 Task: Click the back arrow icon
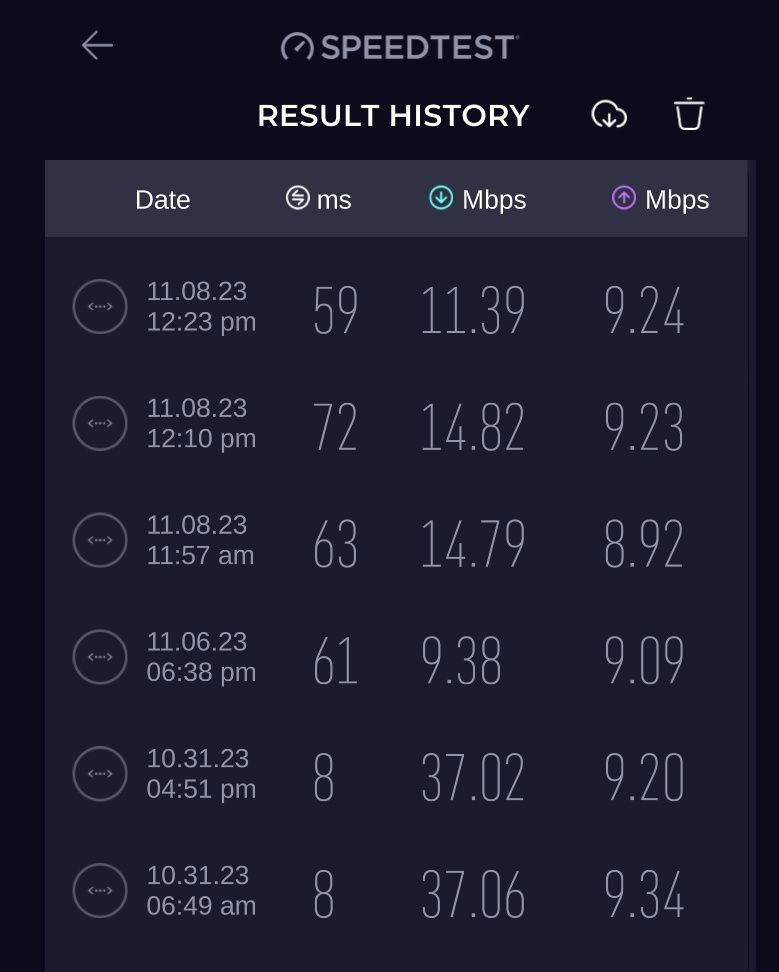coord(97,45)
